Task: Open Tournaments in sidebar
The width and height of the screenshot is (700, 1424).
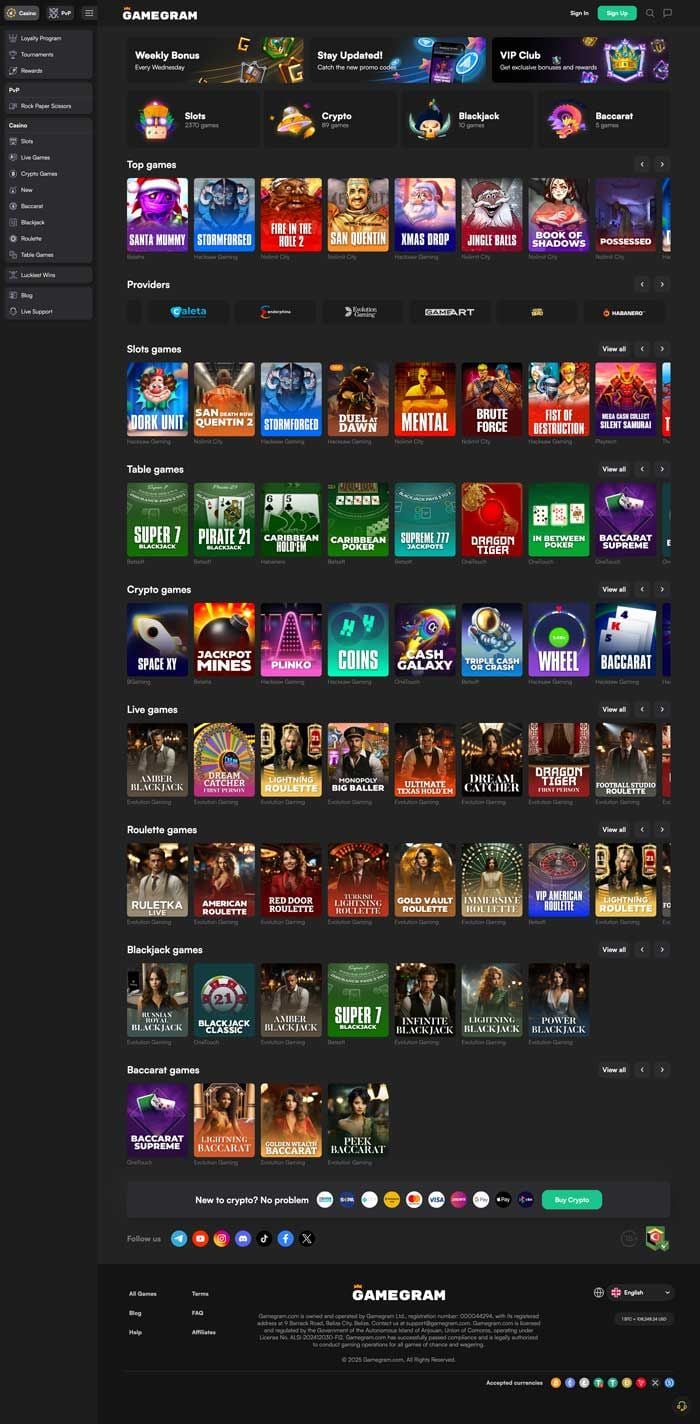Action: (37, 54)
